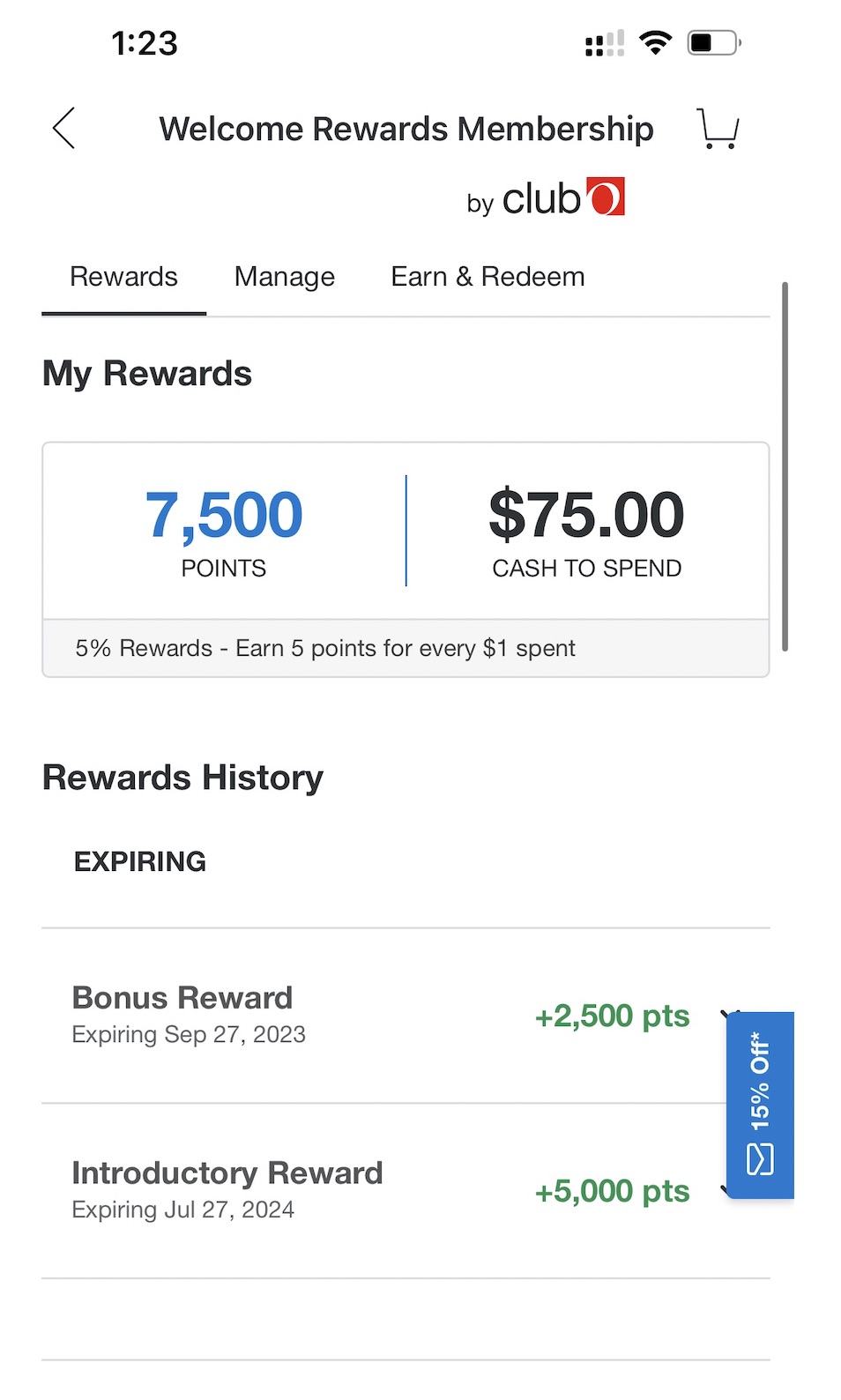Viewport: 841px width, 1400px height.
Task: Tap the clock showing 1:23
Action: [144, 41]
